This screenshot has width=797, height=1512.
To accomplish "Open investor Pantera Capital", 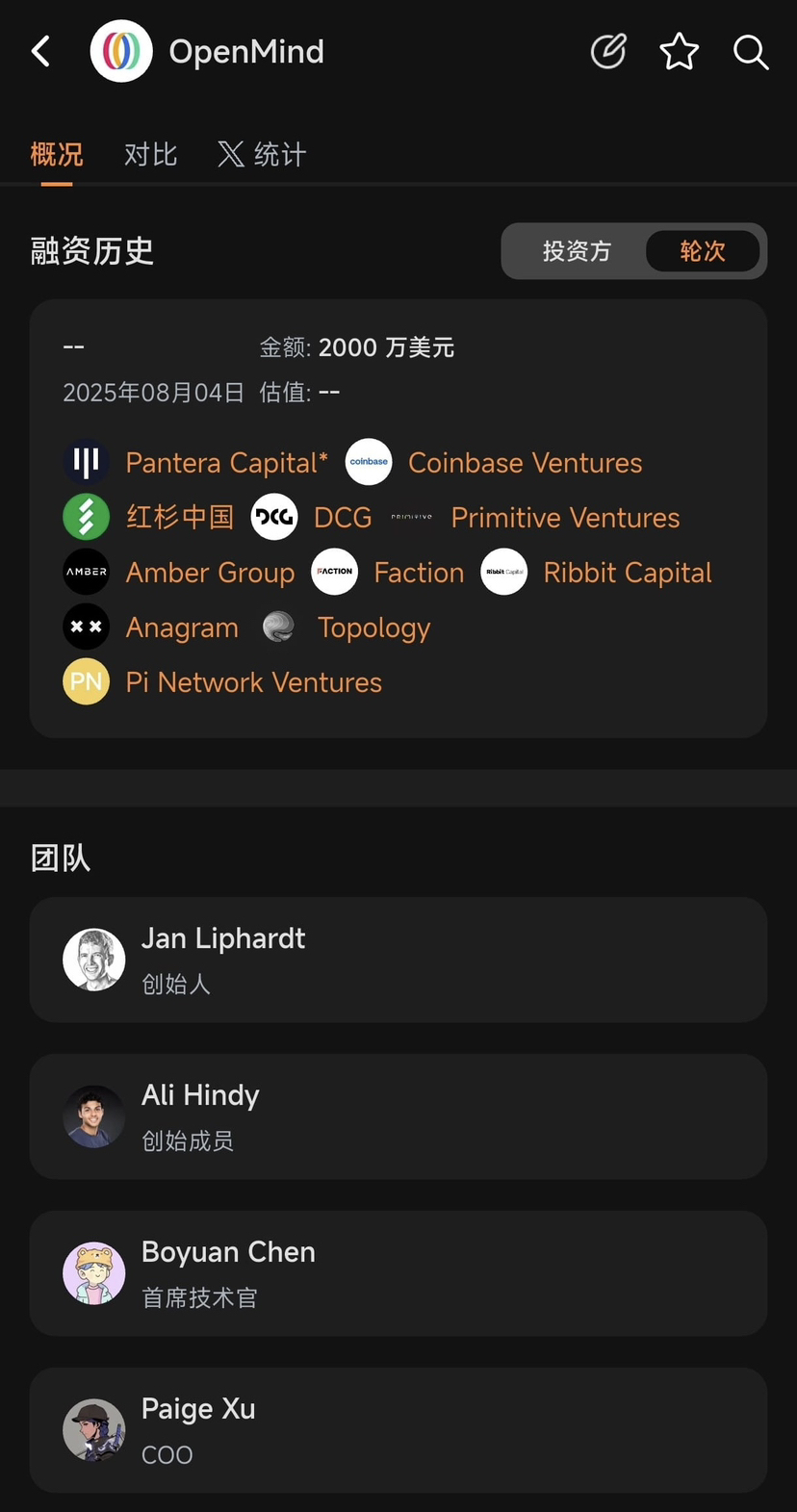I will click(226, 463).
